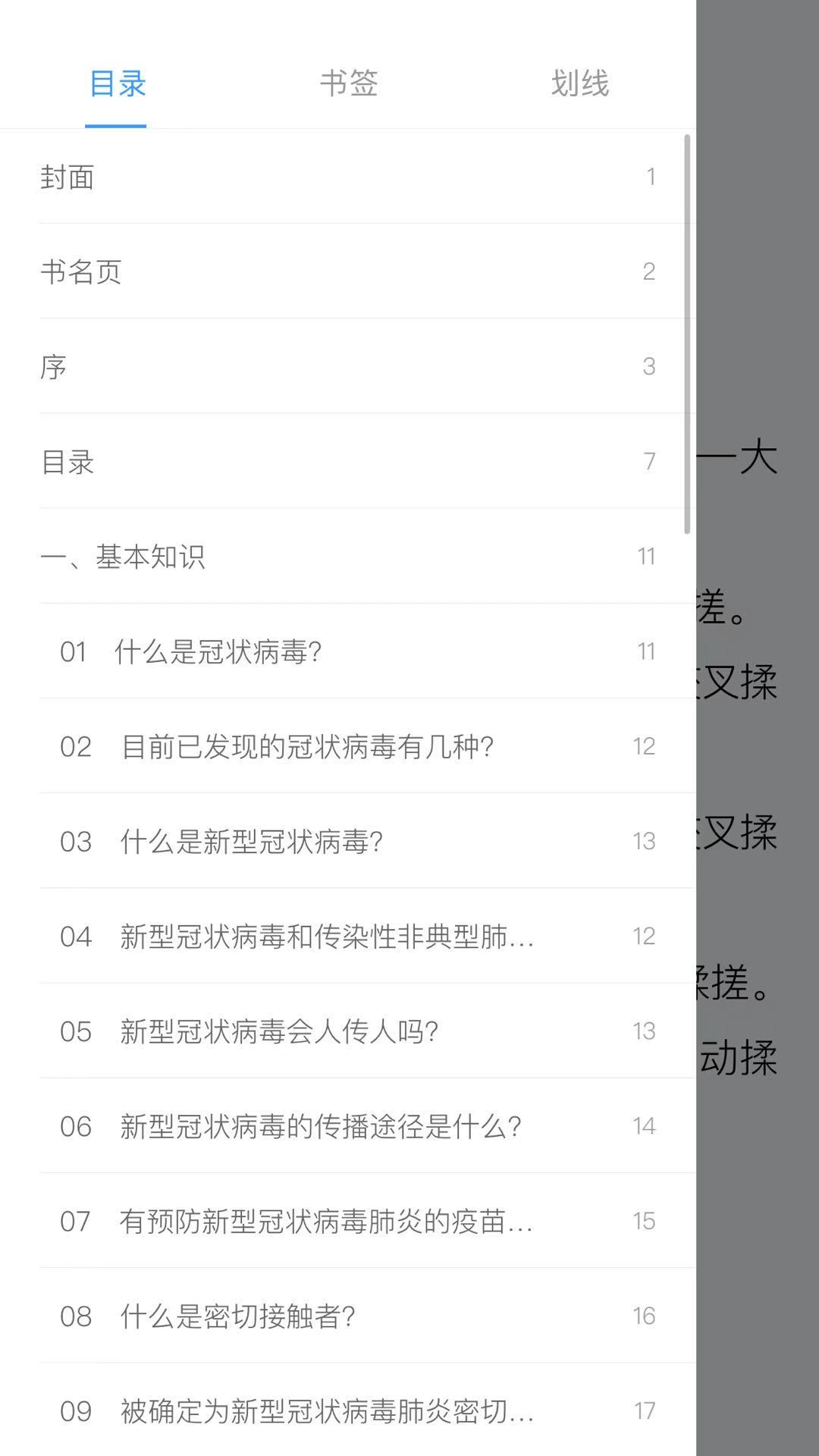The width and height of the screenshot is (819, 1456).
Task: Open chapter 03 什么是新型冠状病毒?
Action: [347, 842]
